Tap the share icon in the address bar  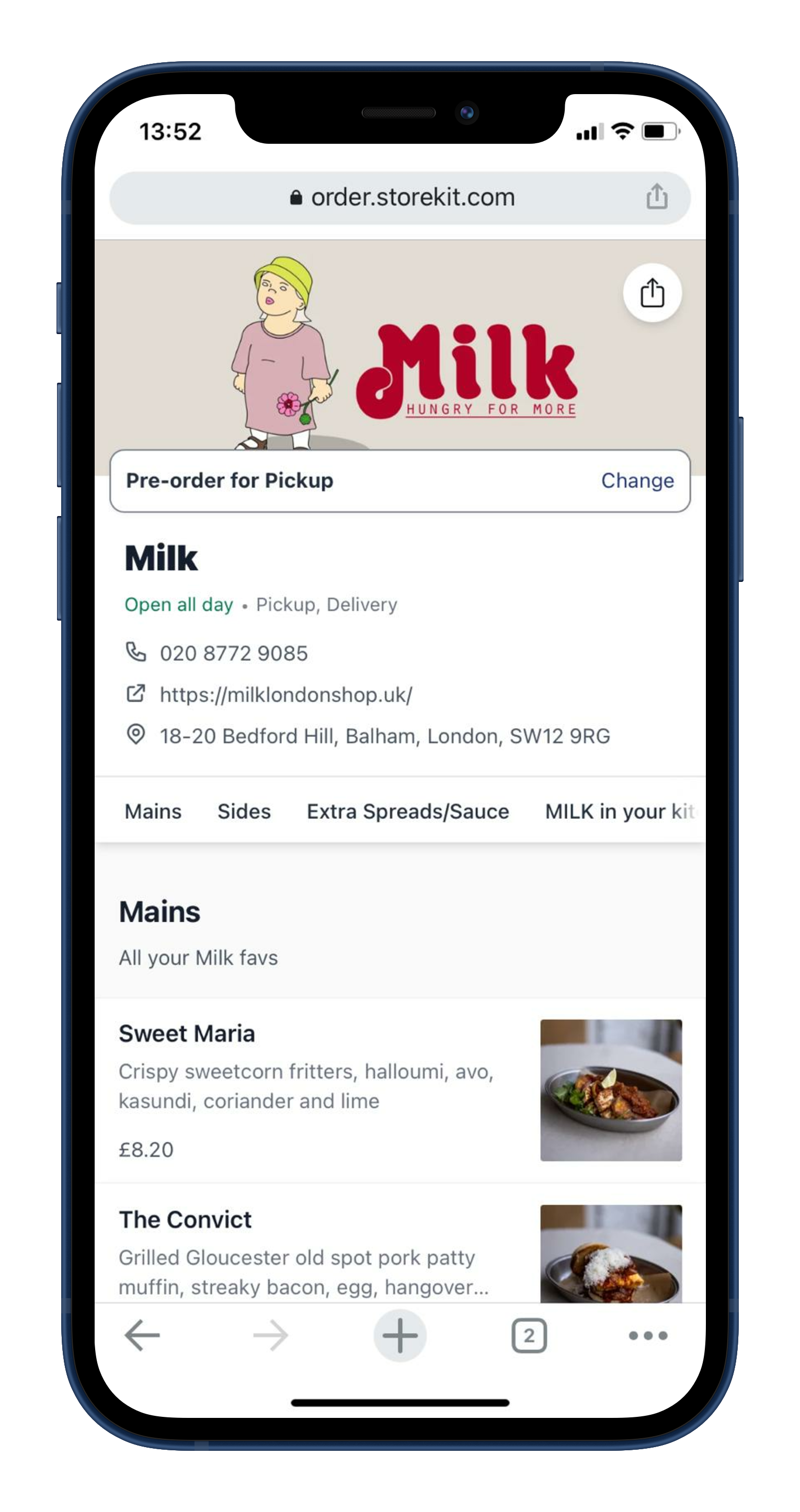point(656,197)
